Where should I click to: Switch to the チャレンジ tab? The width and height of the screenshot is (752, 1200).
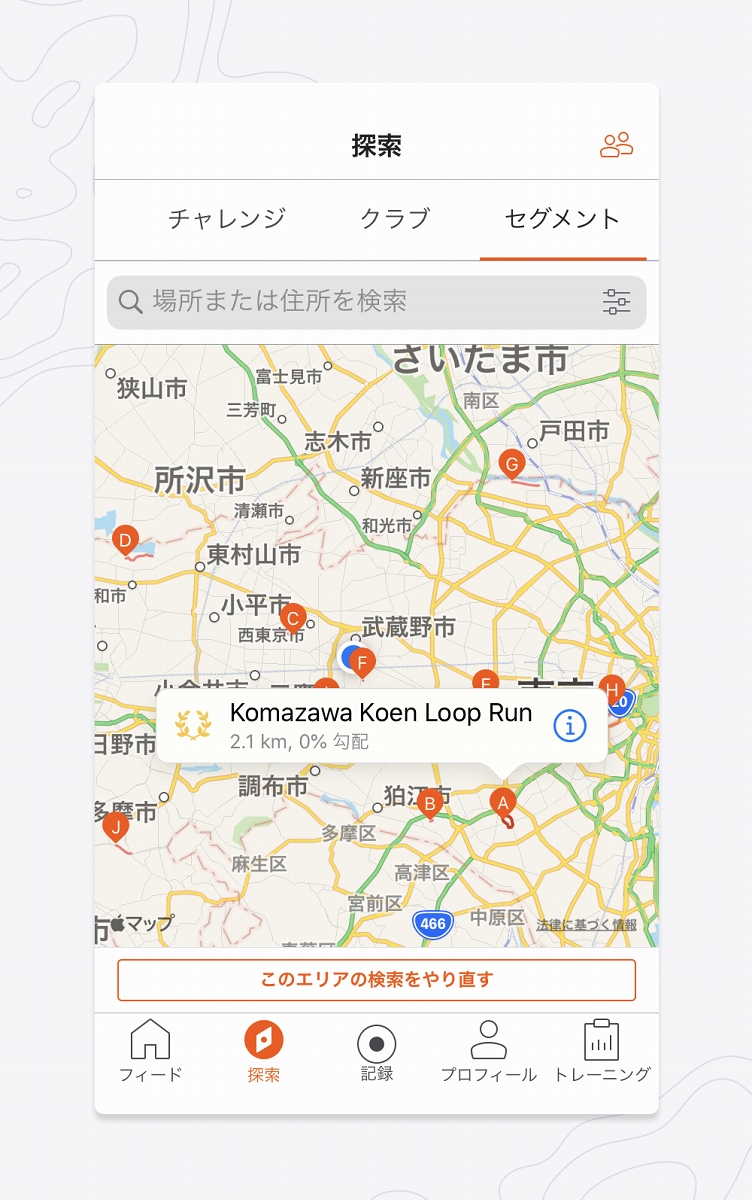[x=227, y=219]
